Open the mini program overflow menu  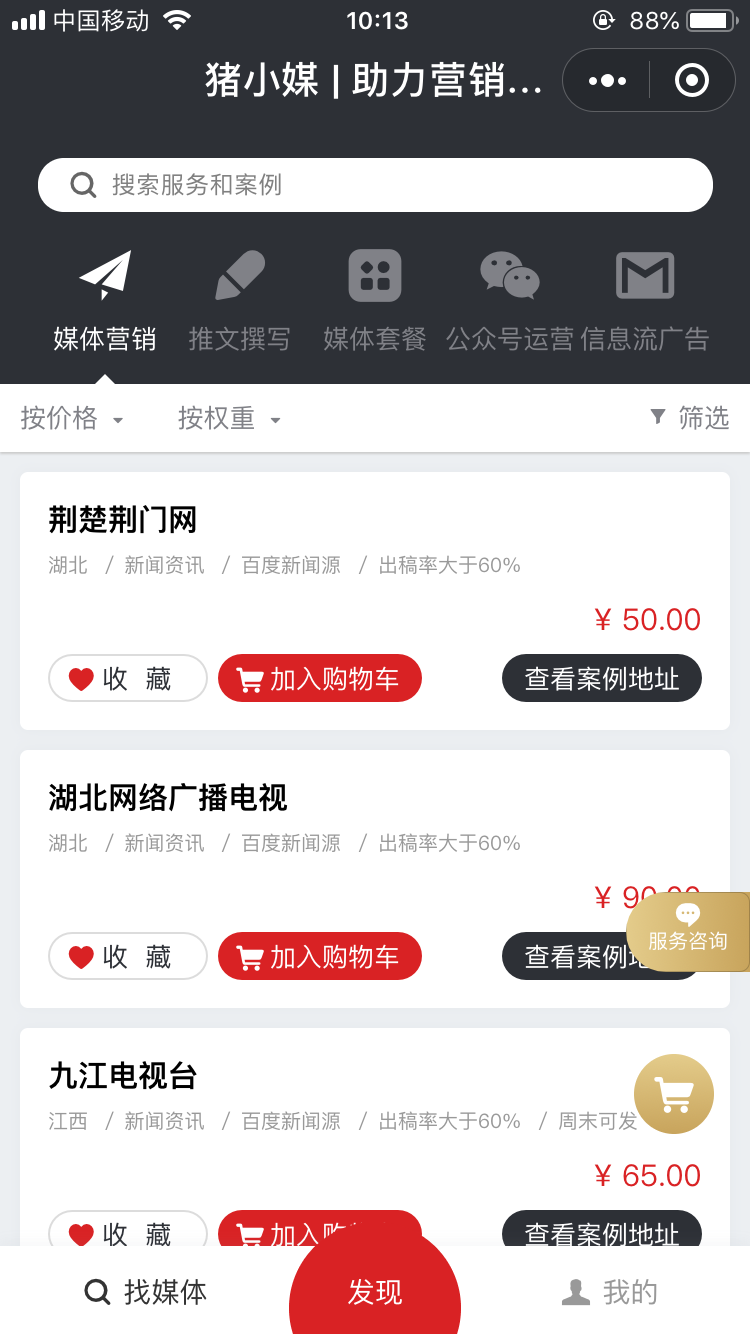pyautogui.click(x=607, y=80)
